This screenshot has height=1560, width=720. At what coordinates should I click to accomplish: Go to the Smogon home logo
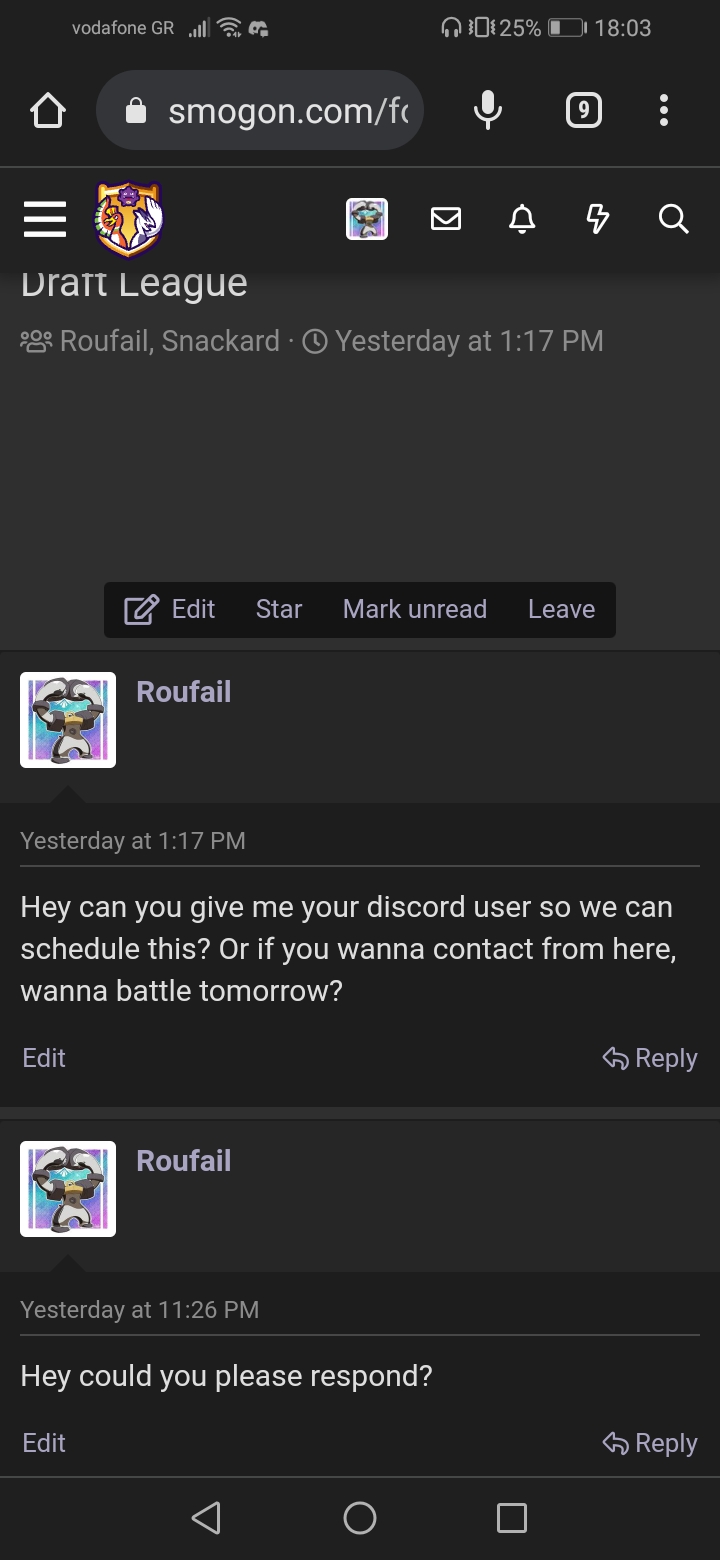(x=128, y=219)
